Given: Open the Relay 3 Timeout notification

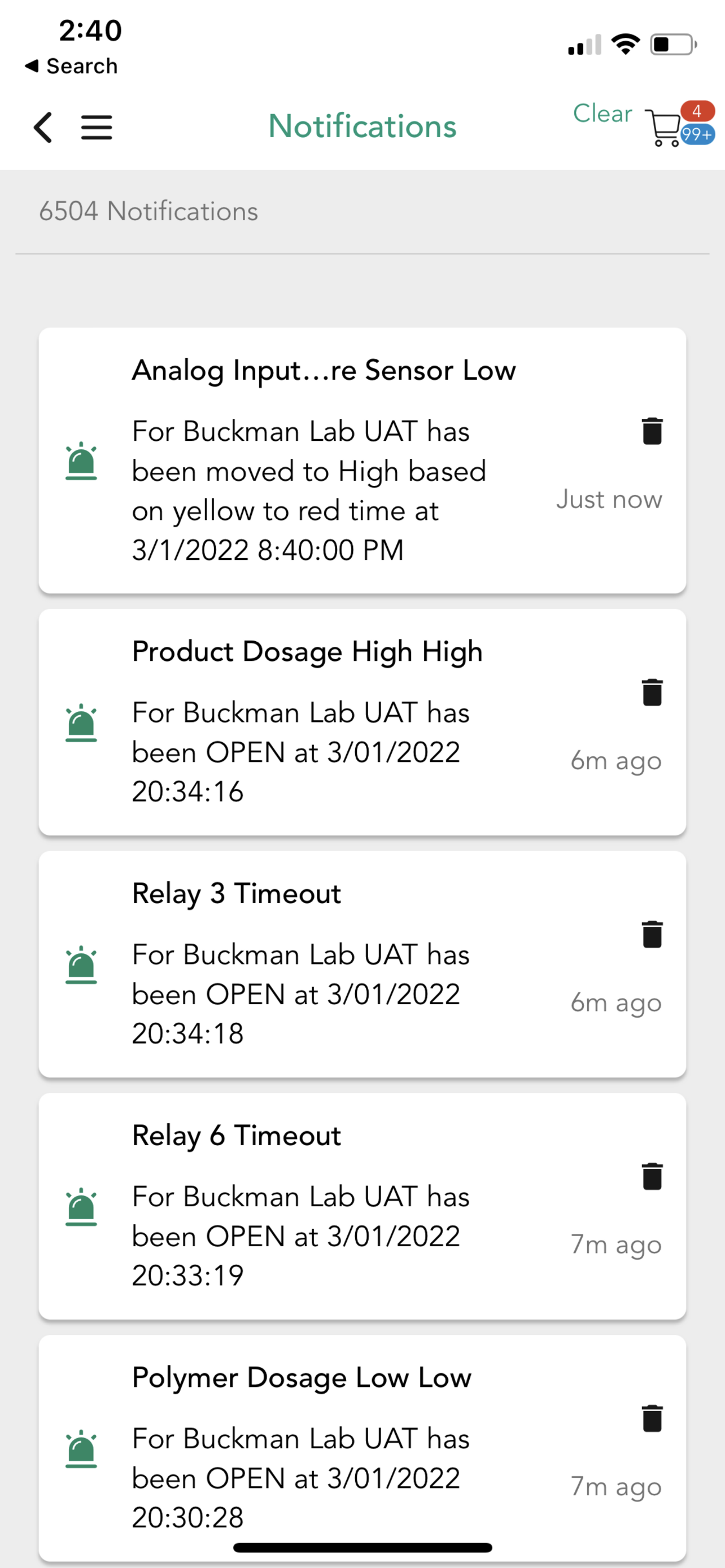Looking at the screenshot, I should click(x=362, y=963).
